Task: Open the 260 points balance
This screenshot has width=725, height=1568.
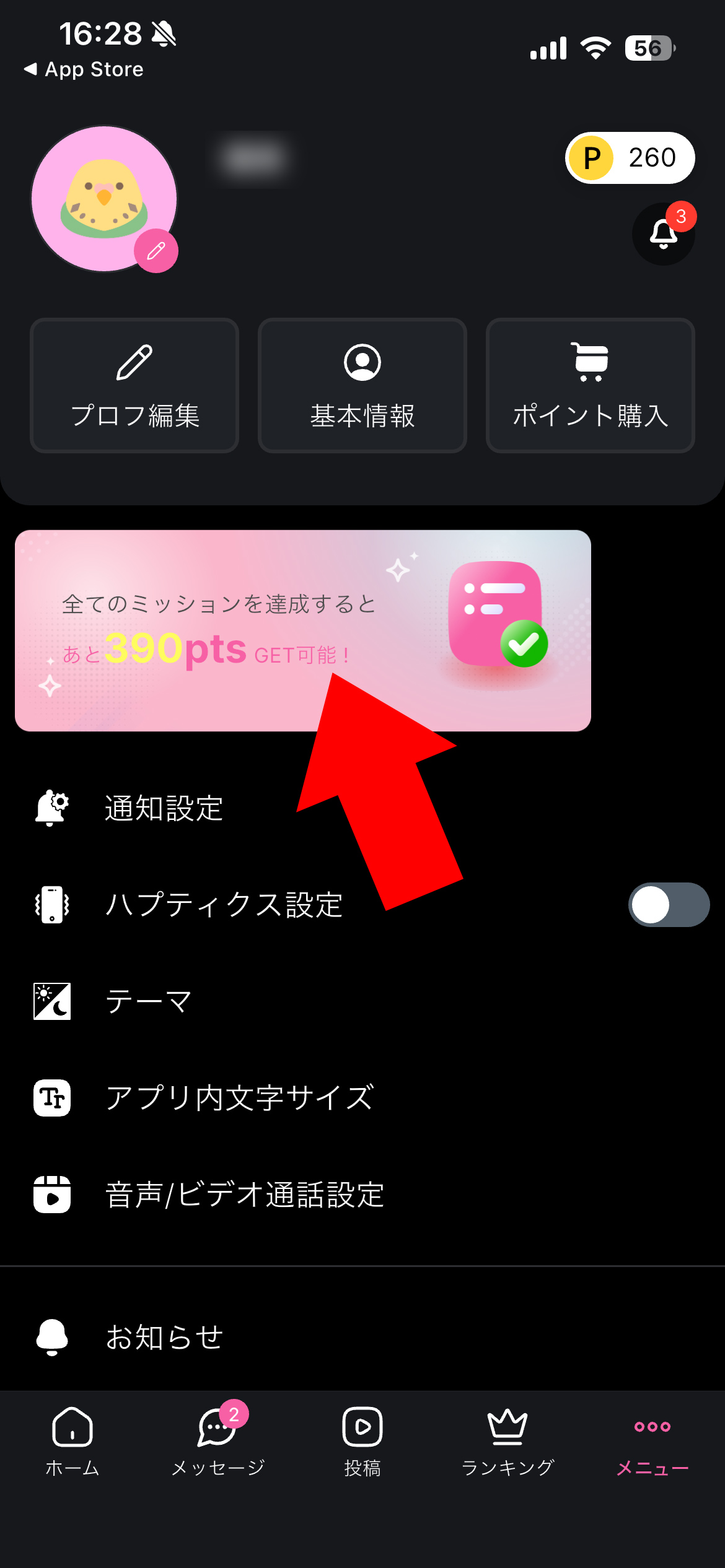Action: click(x=630, y=158)
